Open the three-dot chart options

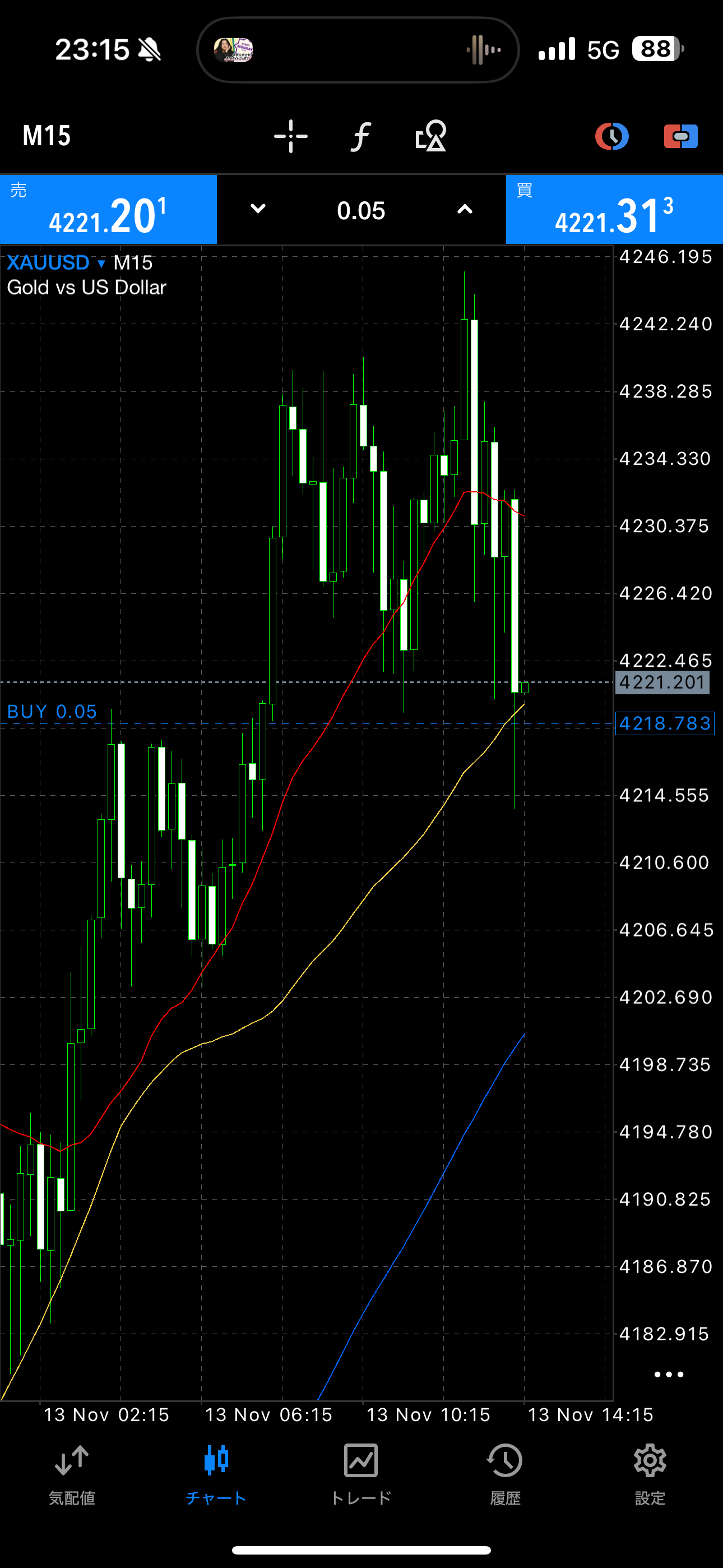(x=668, y=1375)
